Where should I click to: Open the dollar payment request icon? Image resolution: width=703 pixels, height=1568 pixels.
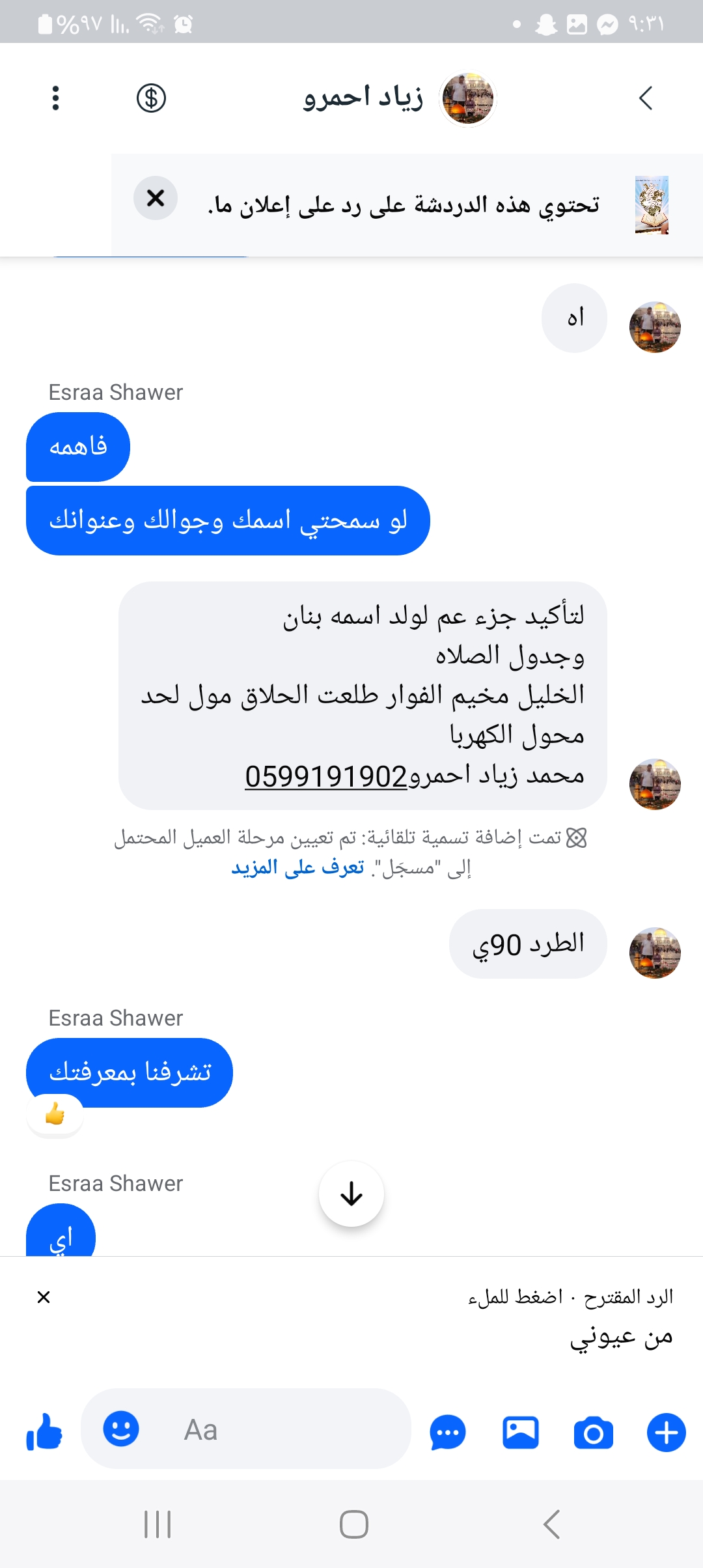[151, 98]
